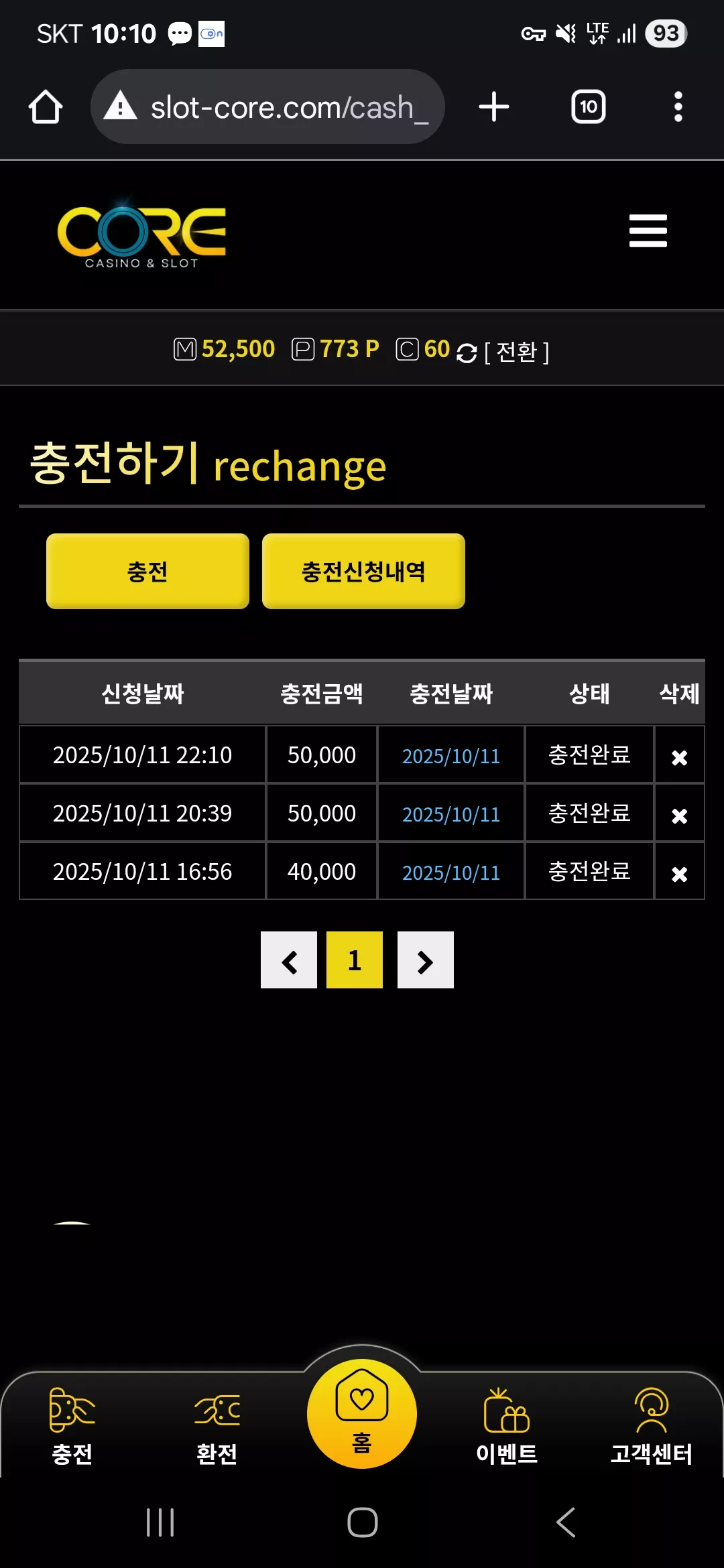Open the slot-core.com address bar

267,107
